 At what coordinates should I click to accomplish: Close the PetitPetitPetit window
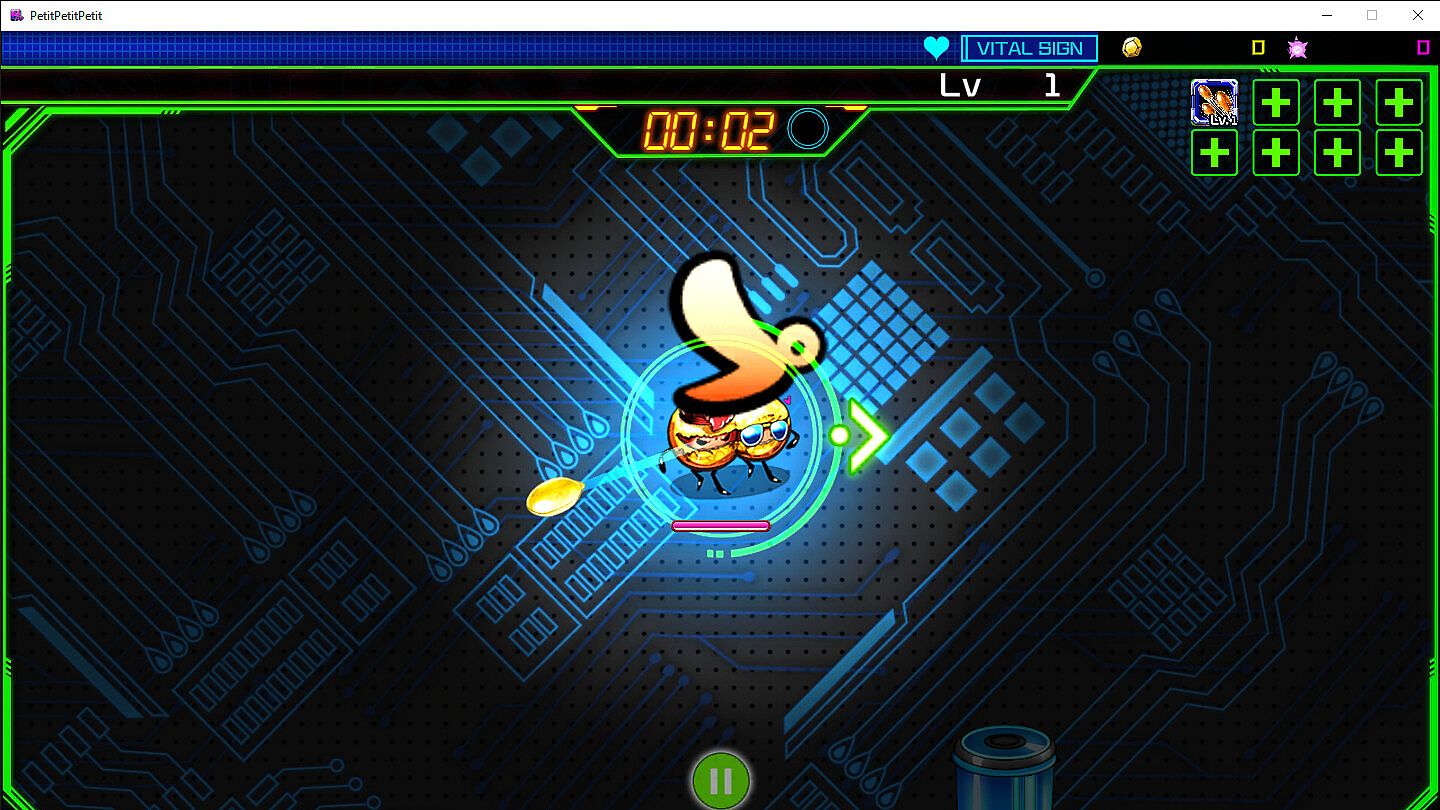(x=1417, y=15)
